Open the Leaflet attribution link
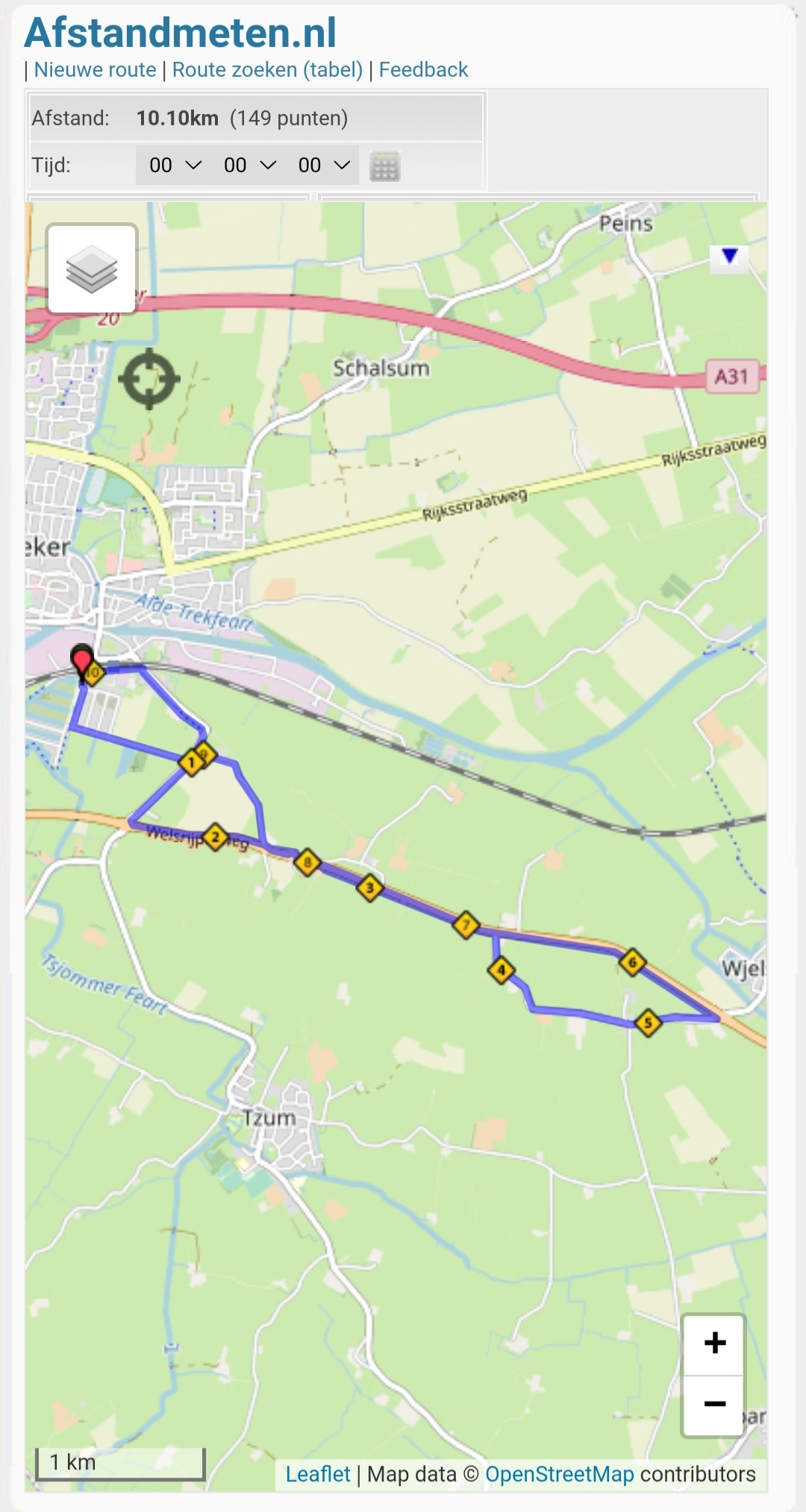This screenshot has height=1512, width=806. [317, 1475]
